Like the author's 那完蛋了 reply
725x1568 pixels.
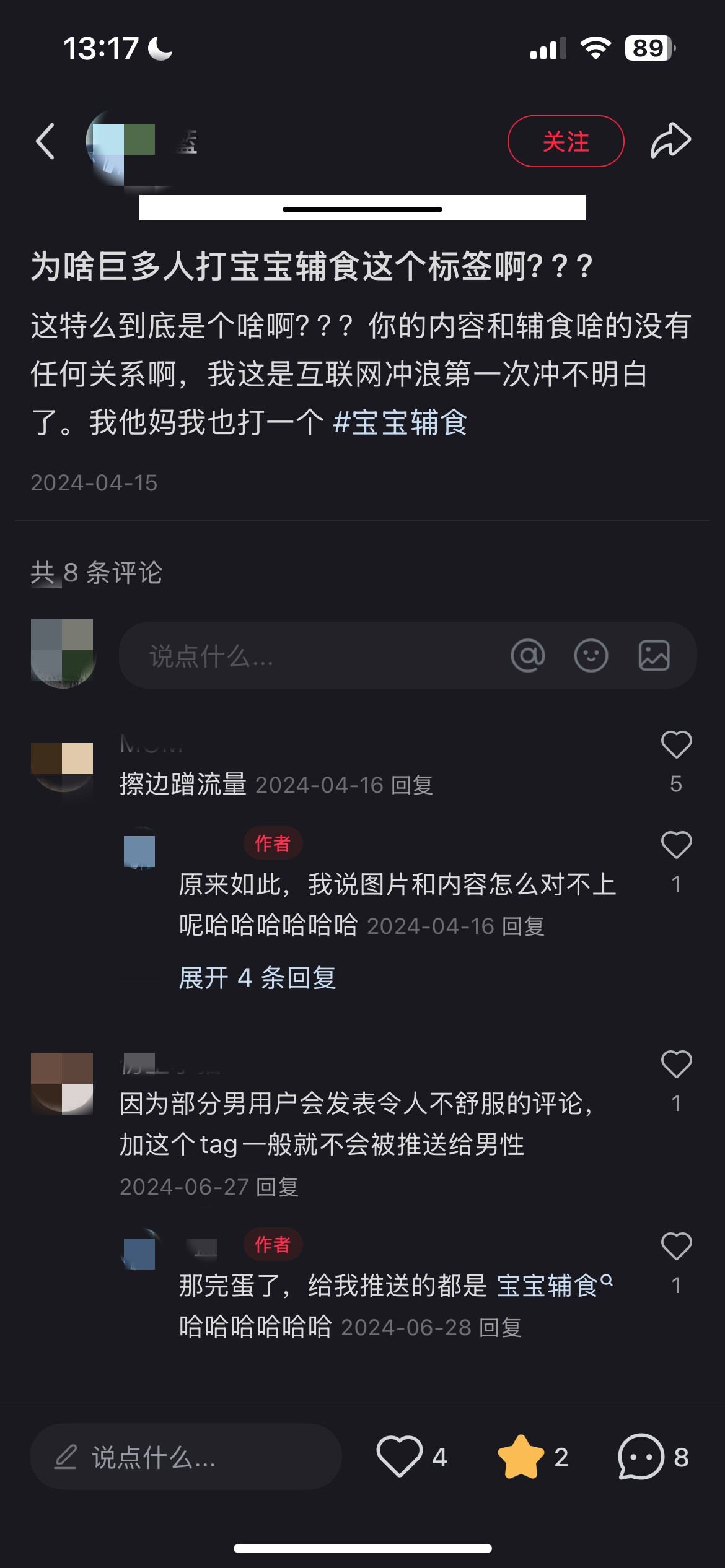tap(676, 1247)
